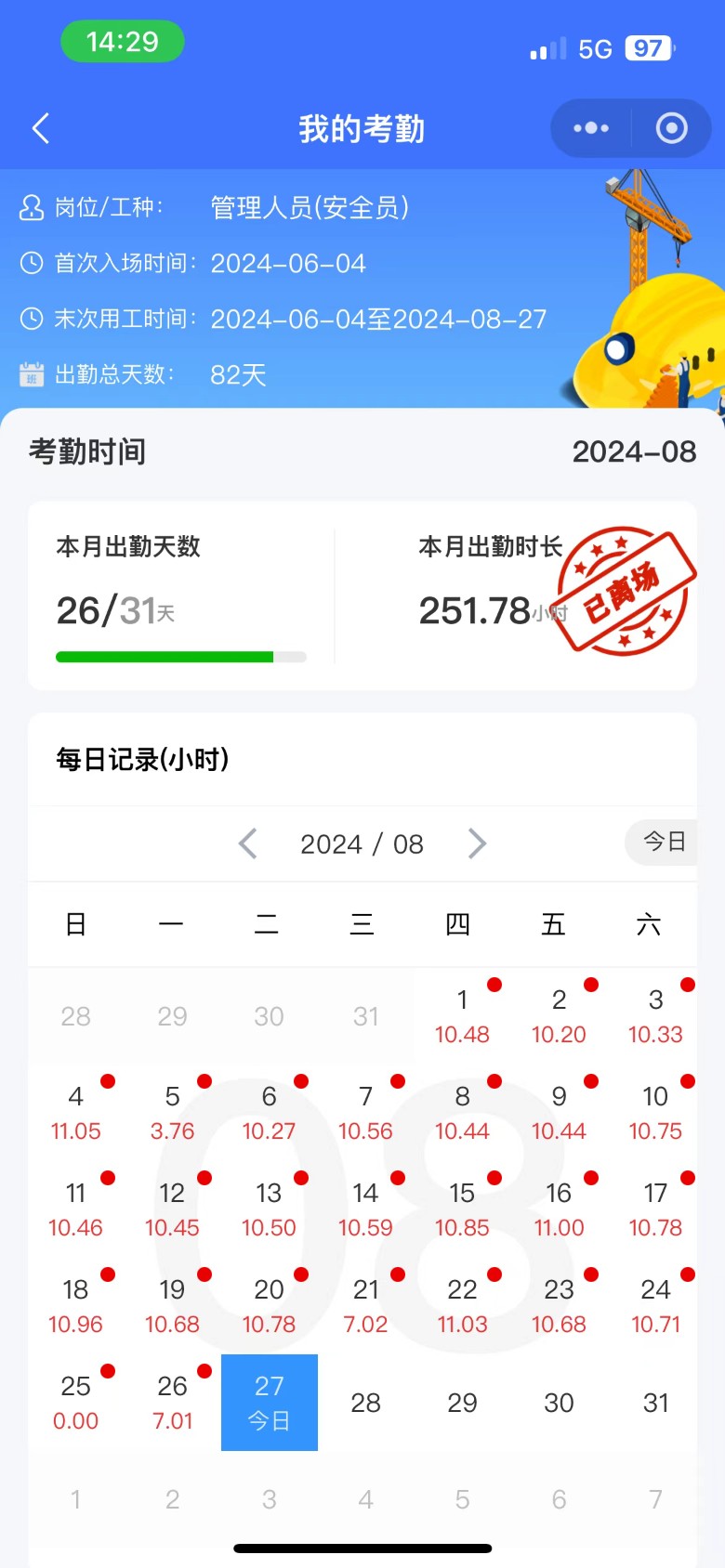
Task: Select August 13 with 10.50 hours
Action: coord(269,1209)
